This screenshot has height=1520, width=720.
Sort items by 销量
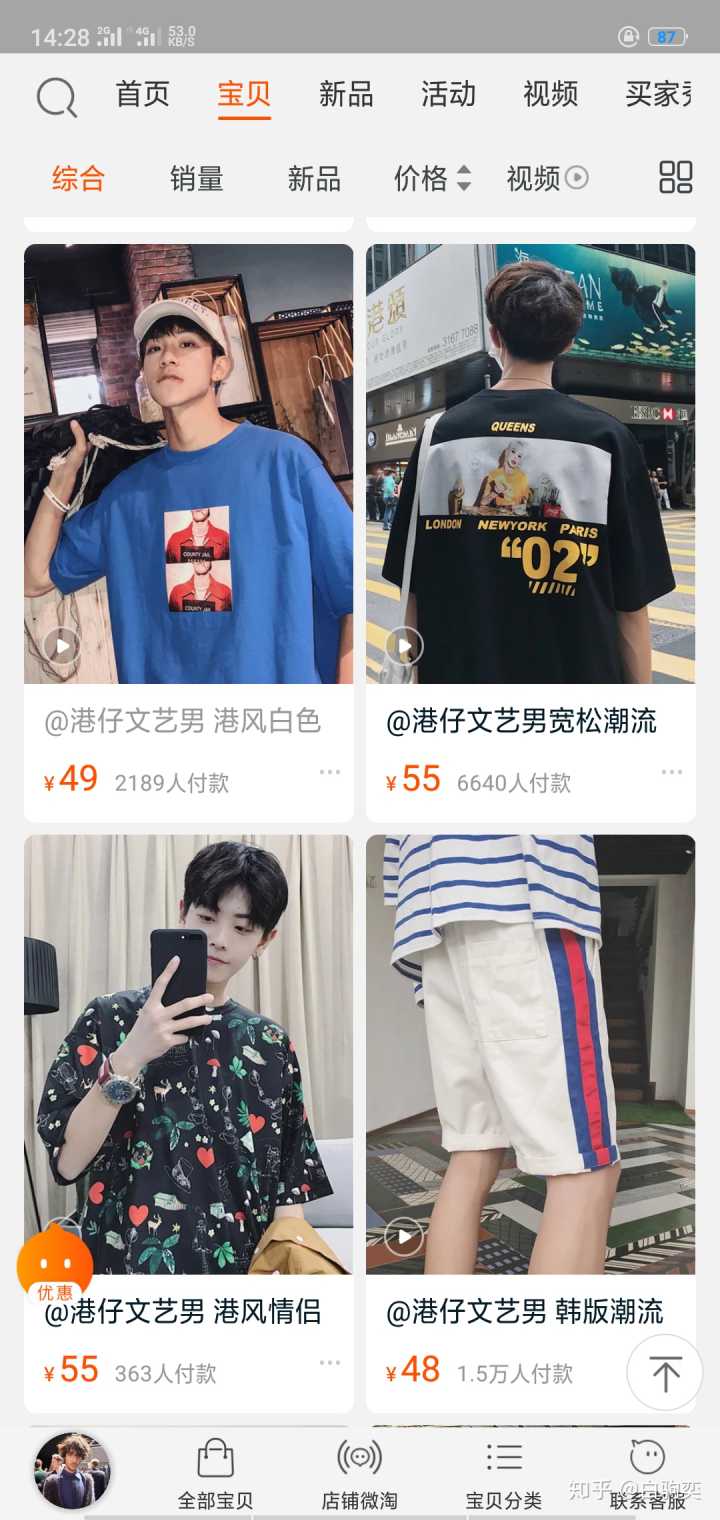(196, 179)
